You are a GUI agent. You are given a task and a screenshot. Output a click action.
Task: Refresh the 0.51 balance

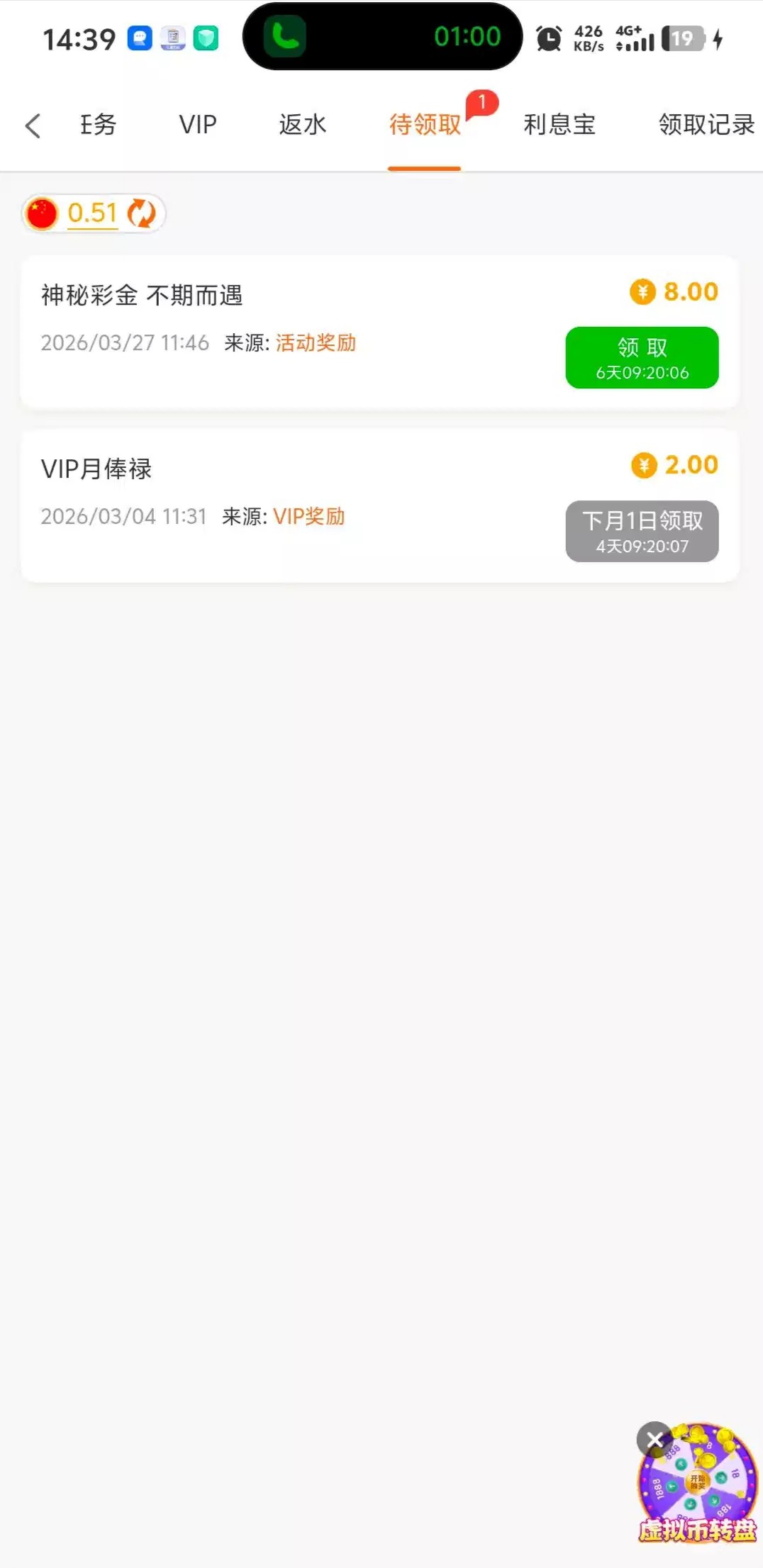[142, 213]
